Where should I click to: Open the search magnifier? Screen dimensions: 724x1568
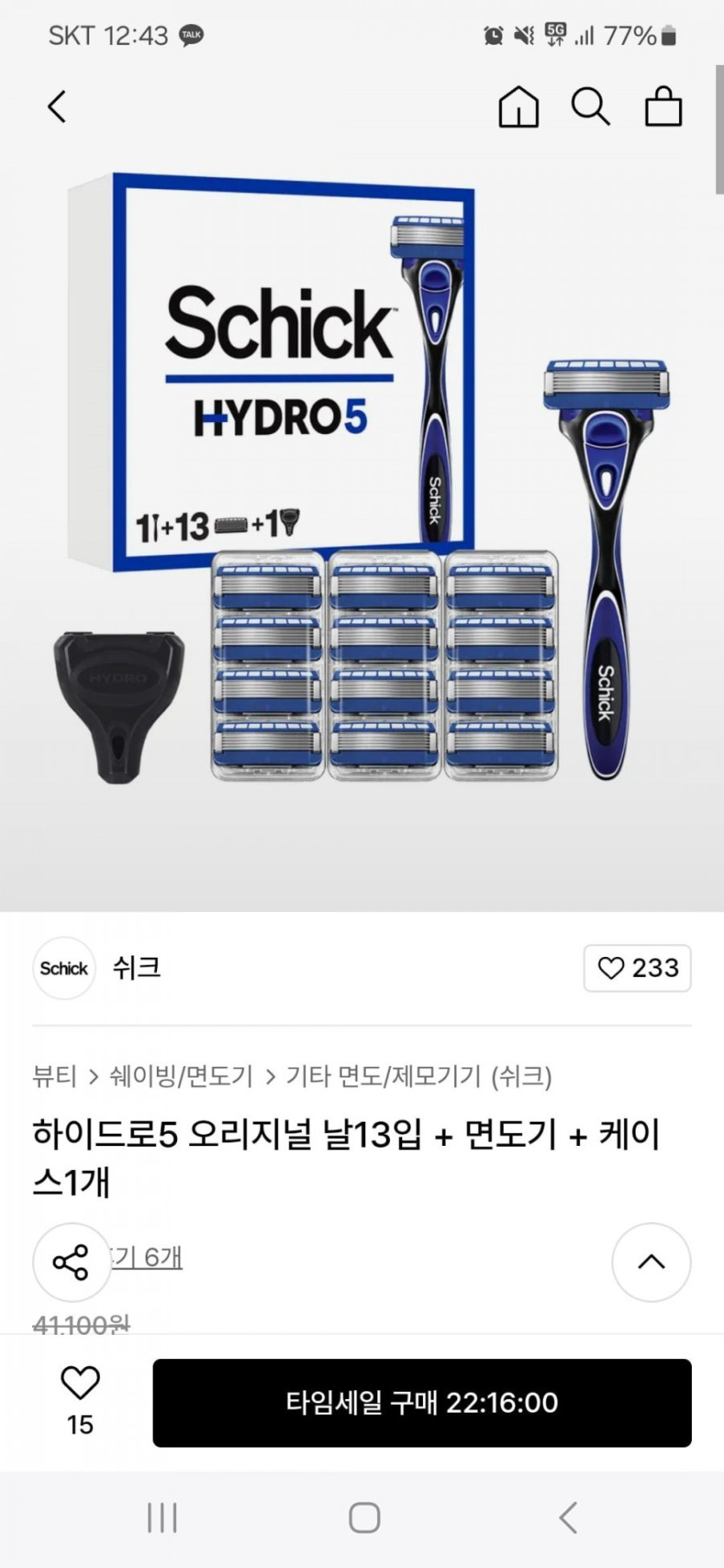click(590, 107)
